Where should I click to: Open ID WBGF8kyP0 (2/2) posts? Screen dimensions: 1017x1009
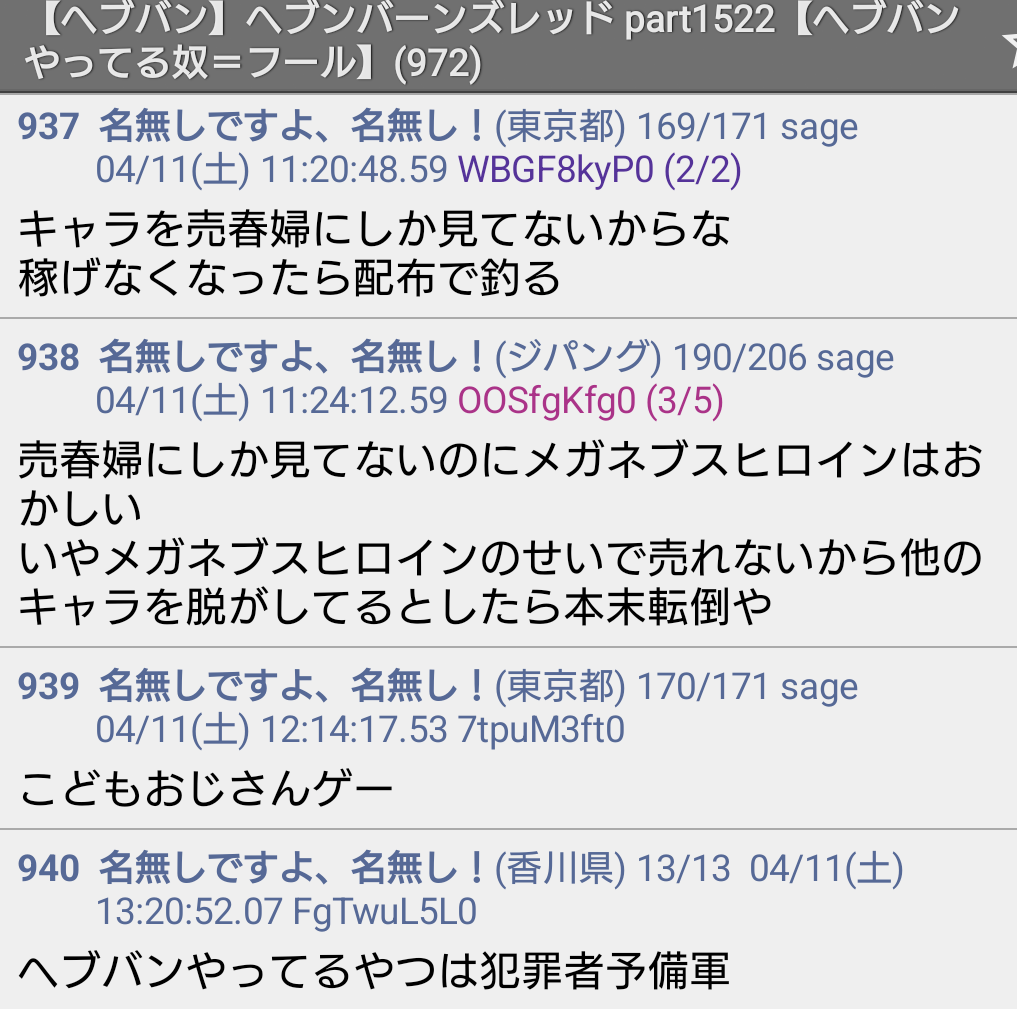coord(599,170)
